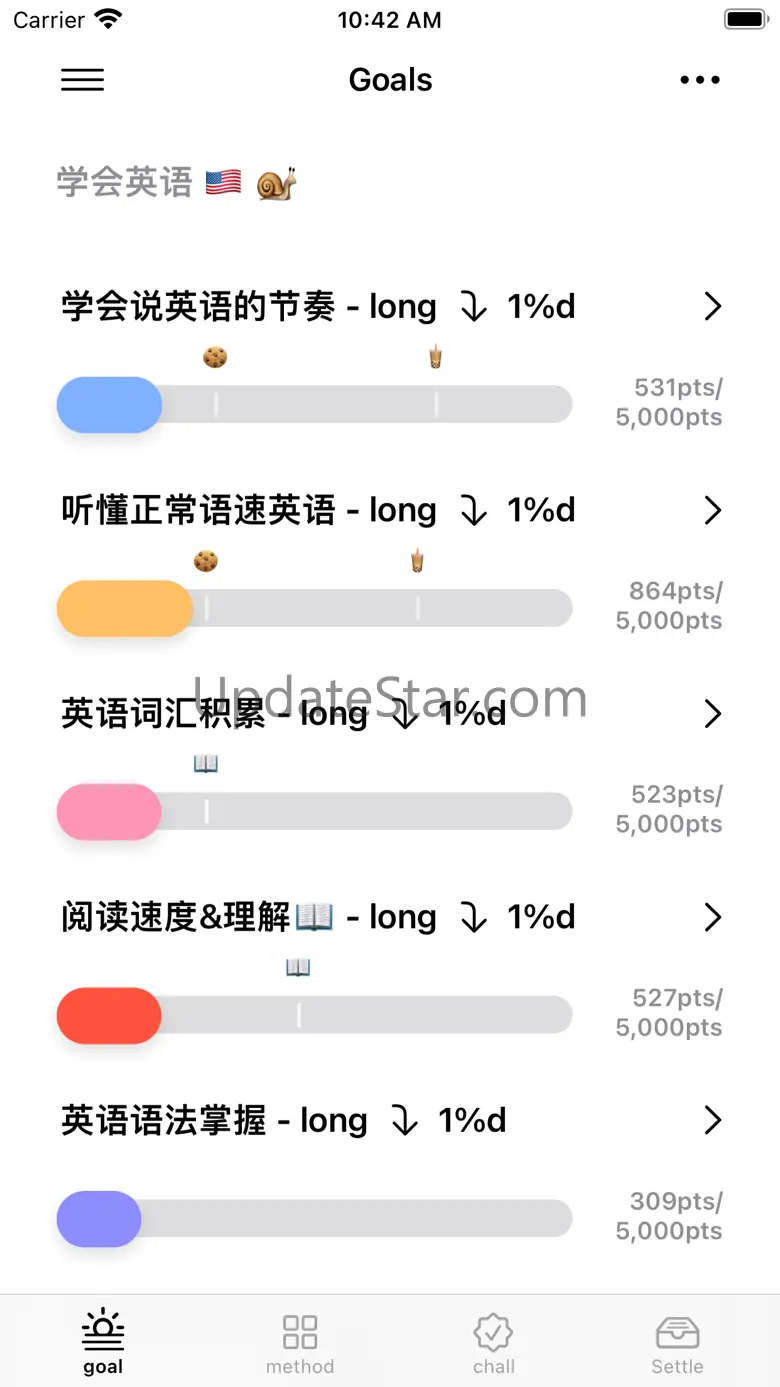Open the 学会说英语的节奏 goal
The height and width of the screenshot is (1387, 780).
712,307
